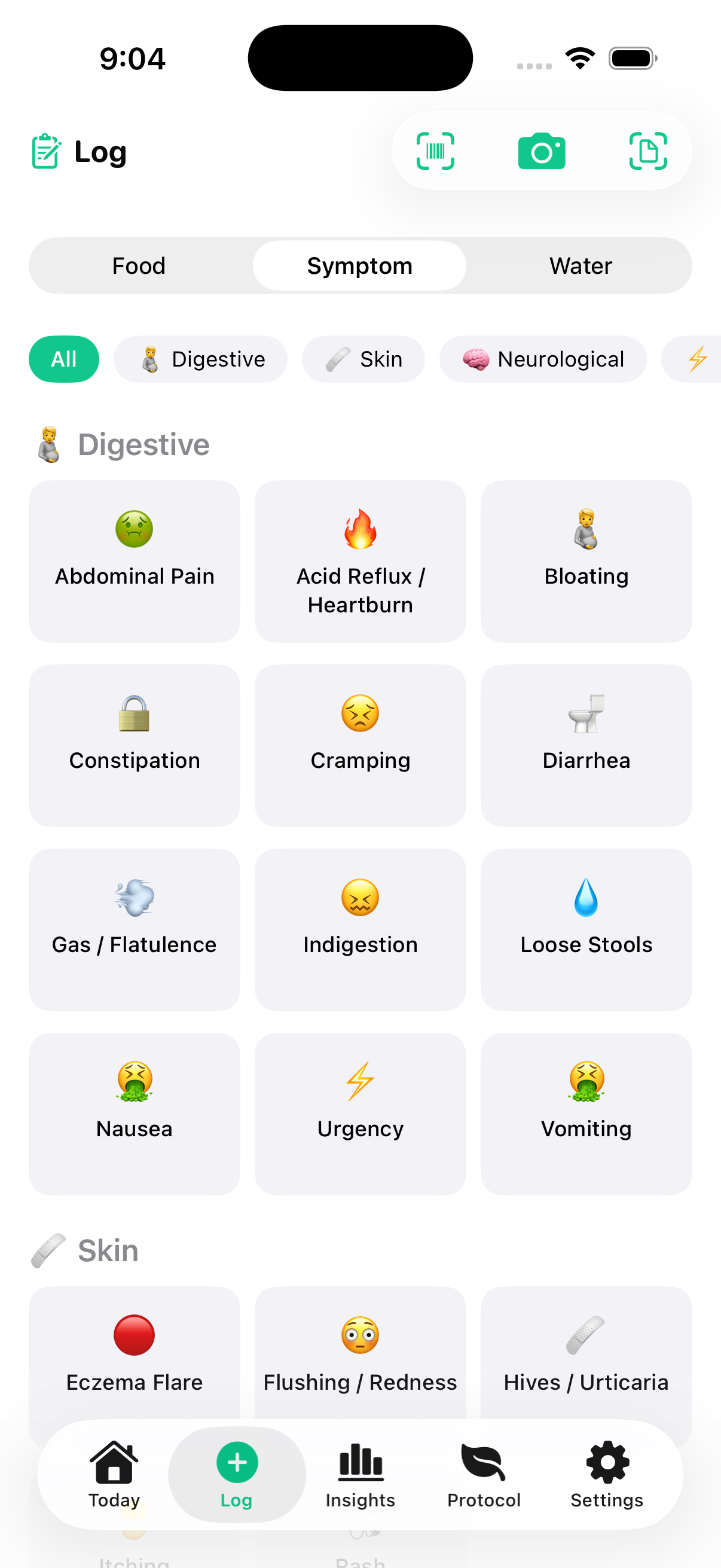Screen dimensions: 721x1568
Task: Pick the Diarrhea symptom card
Action: (586, 745)
